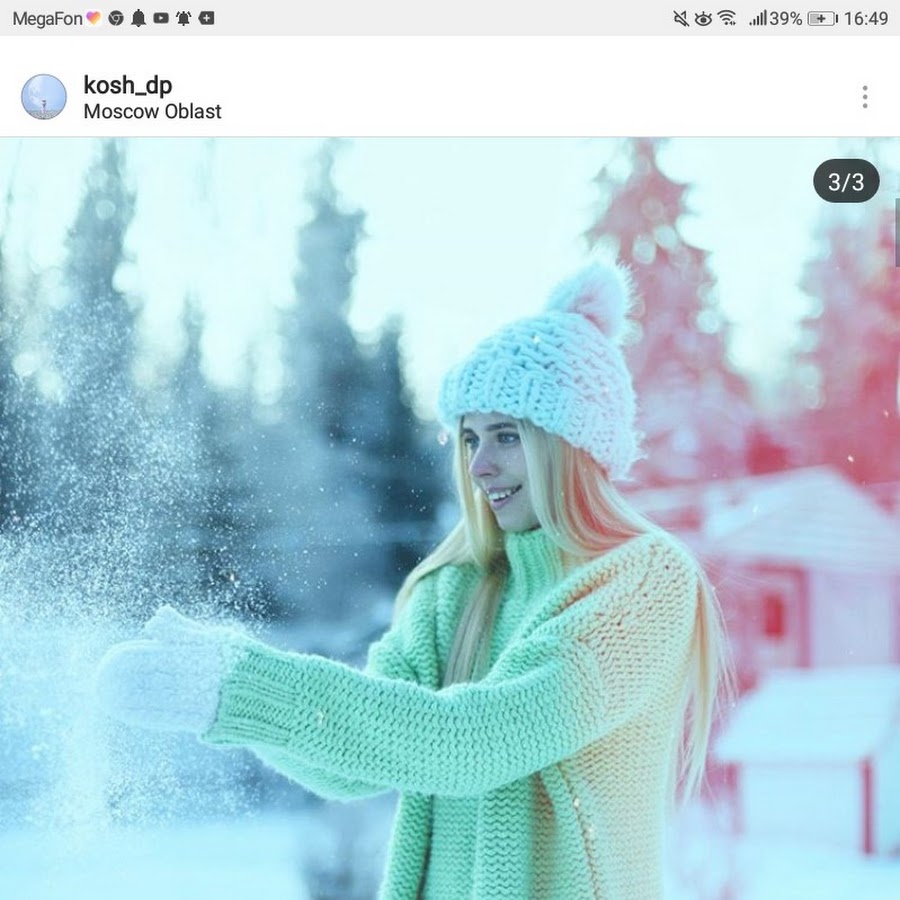The image size is (900, 900).
Task: Open the kosh_dp username link
Action: click(x=128, y=85)
